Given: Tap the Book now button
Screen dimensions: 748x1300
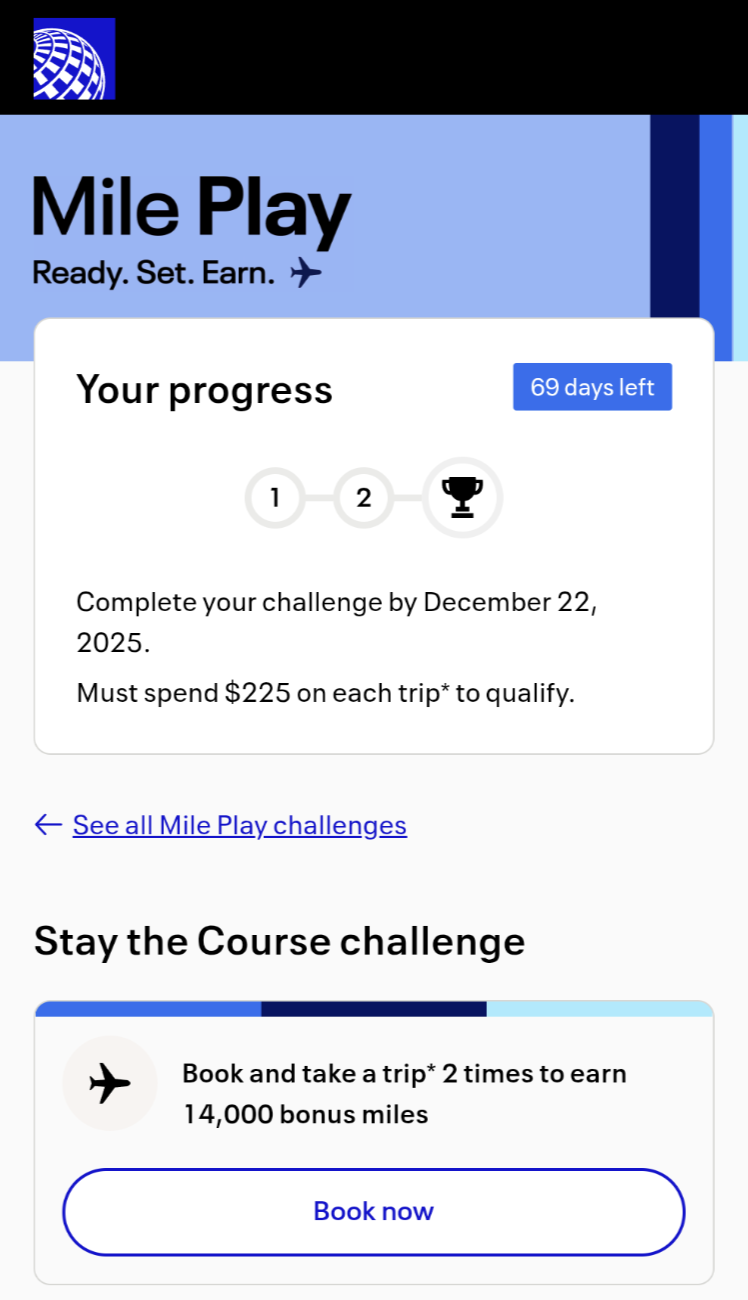Looking at the screenshot, I should [x=373, y=1211].
